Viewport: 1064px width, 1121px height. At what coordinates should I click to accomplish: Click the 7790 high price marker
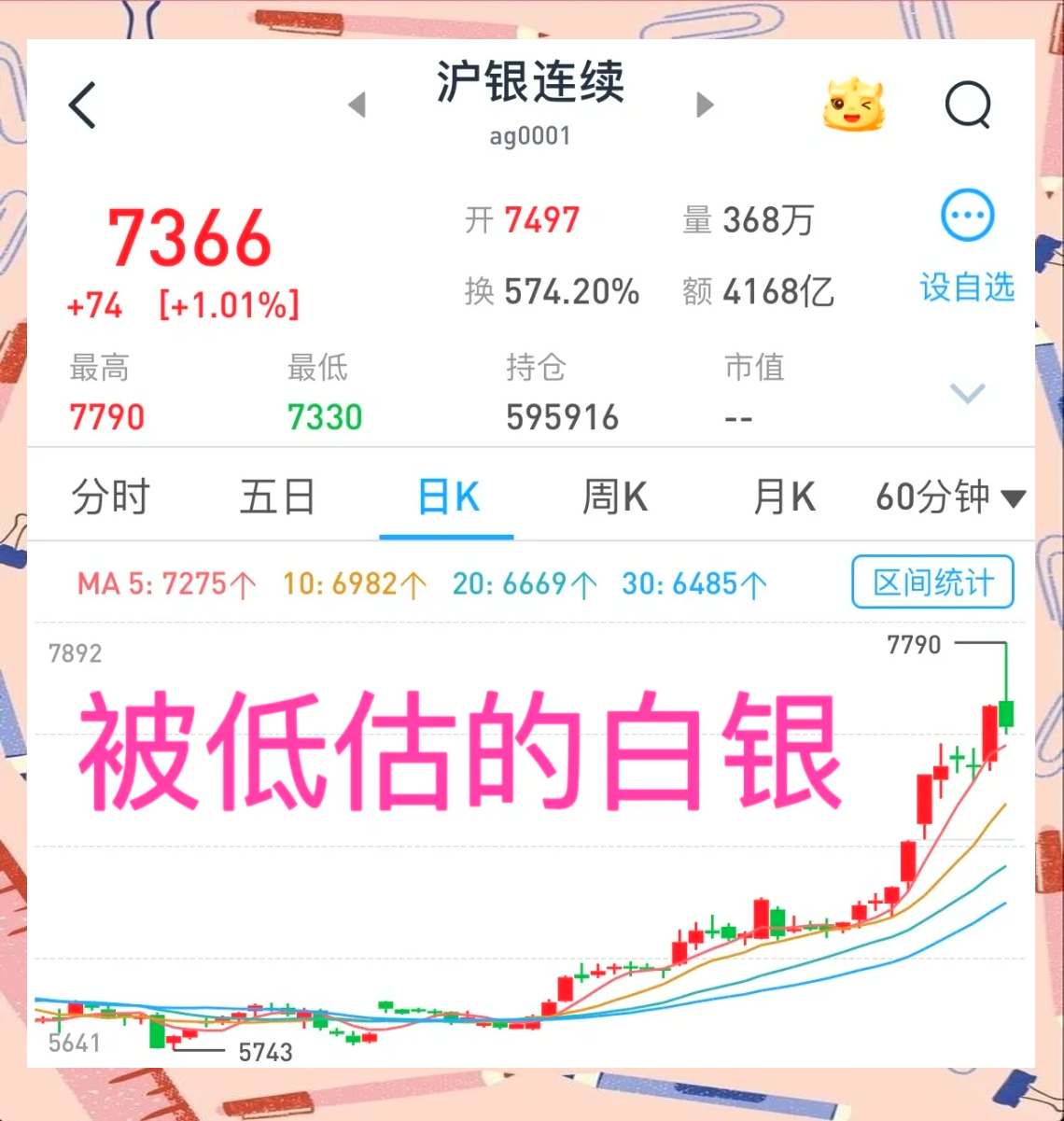(x=912, y=644)
